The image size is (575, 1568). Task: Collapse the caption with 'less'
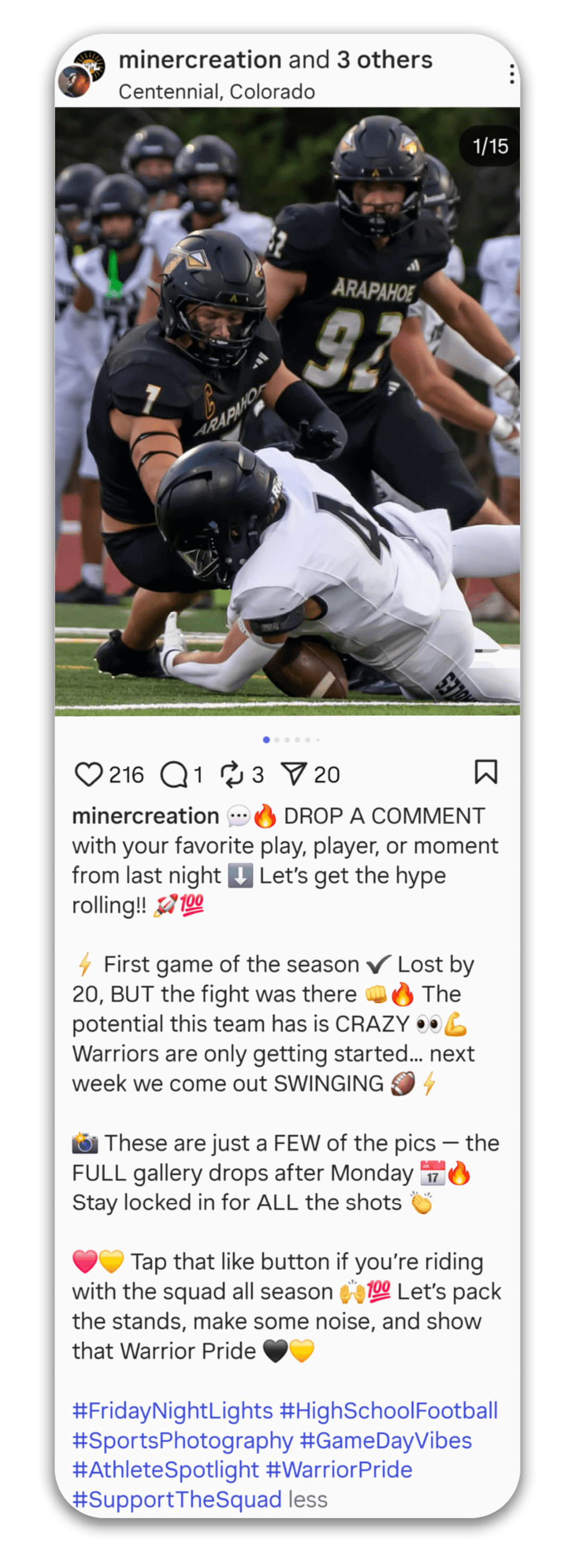308,1499
